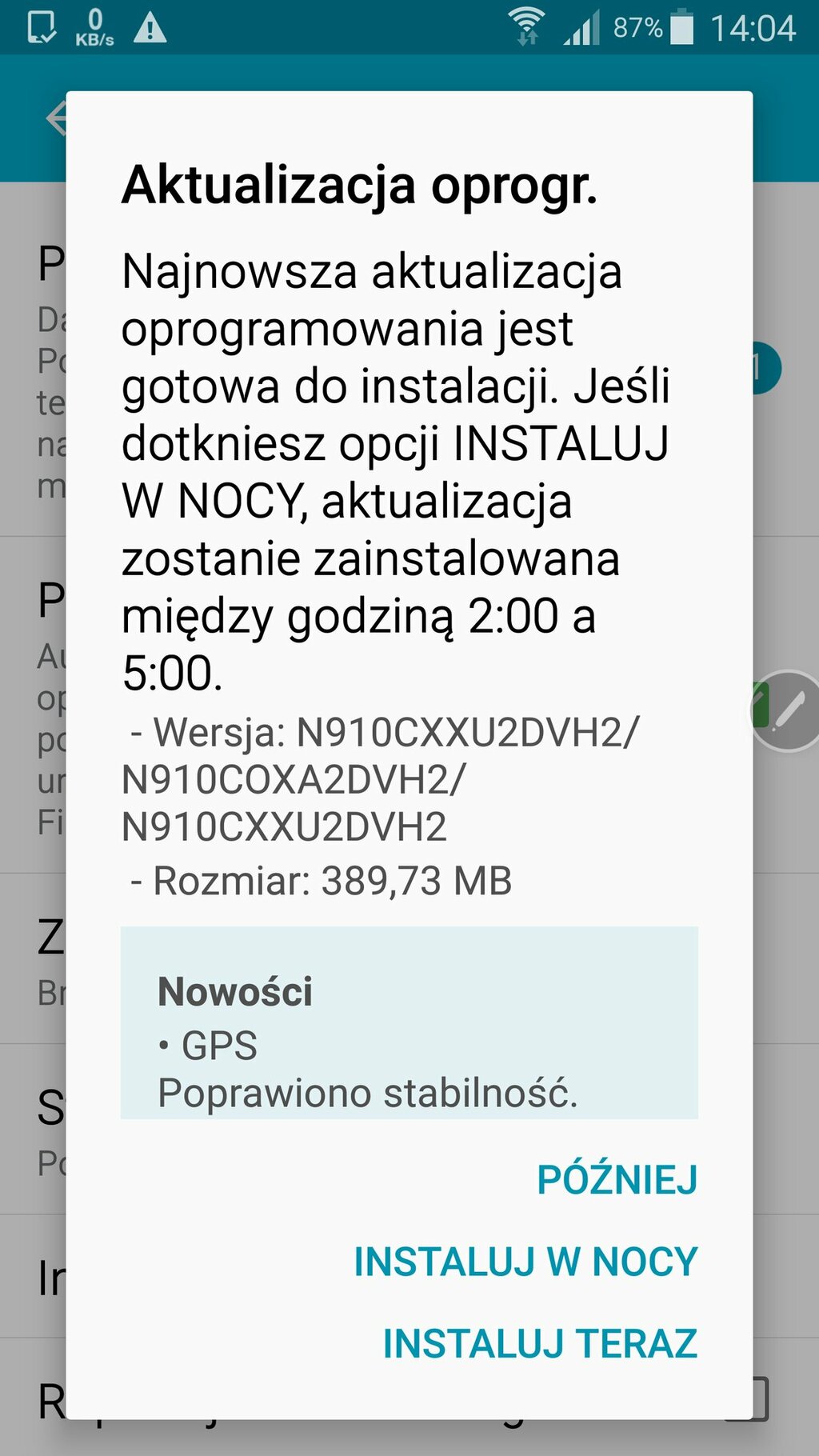Select INSTALUJ W NOCY option
Image resolution: width=819 pixels, height=1456 pixels.
coord(525,1262)
